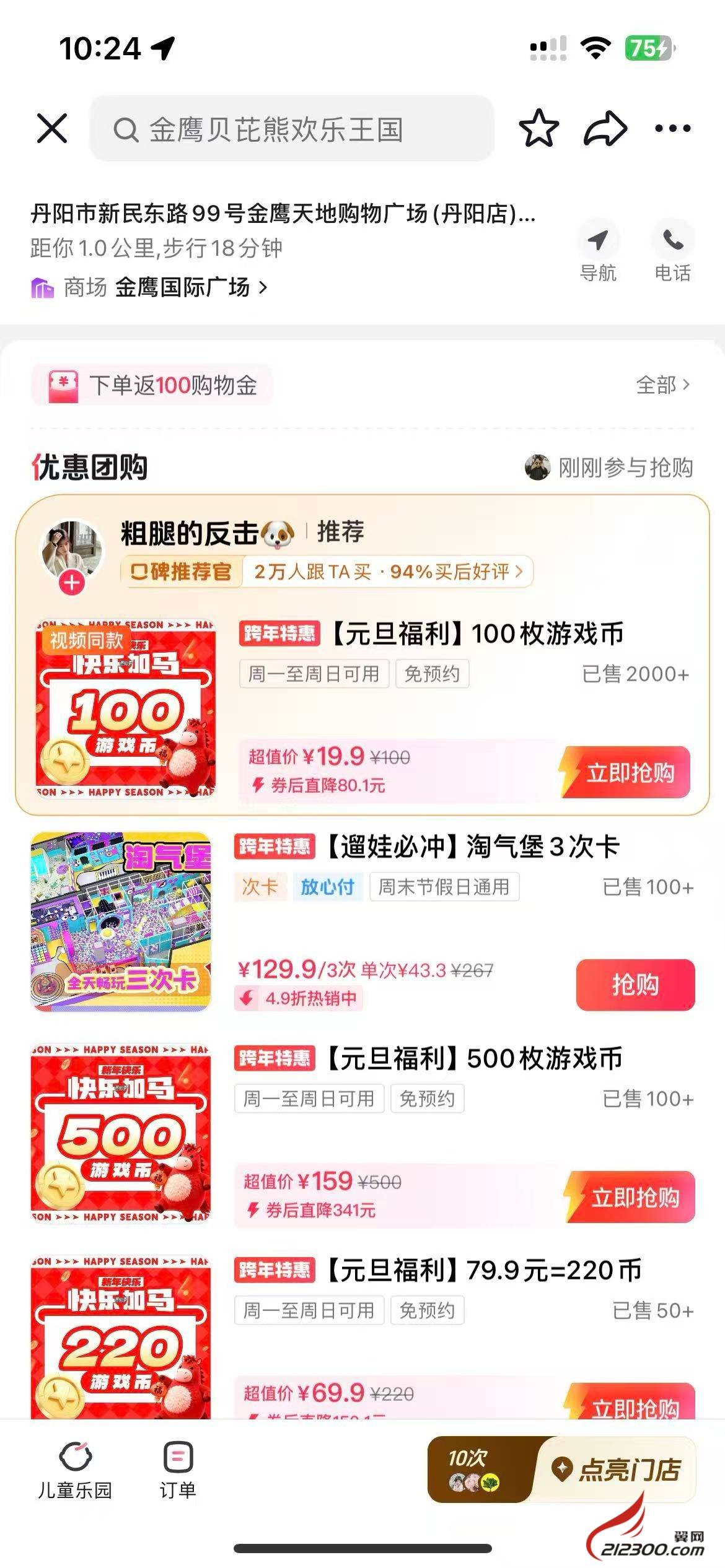Image resolution: width=725 pixels, height=1568 pixels.
Task: Tap the 点亮门店 button
Action: tap(617, 1470)
